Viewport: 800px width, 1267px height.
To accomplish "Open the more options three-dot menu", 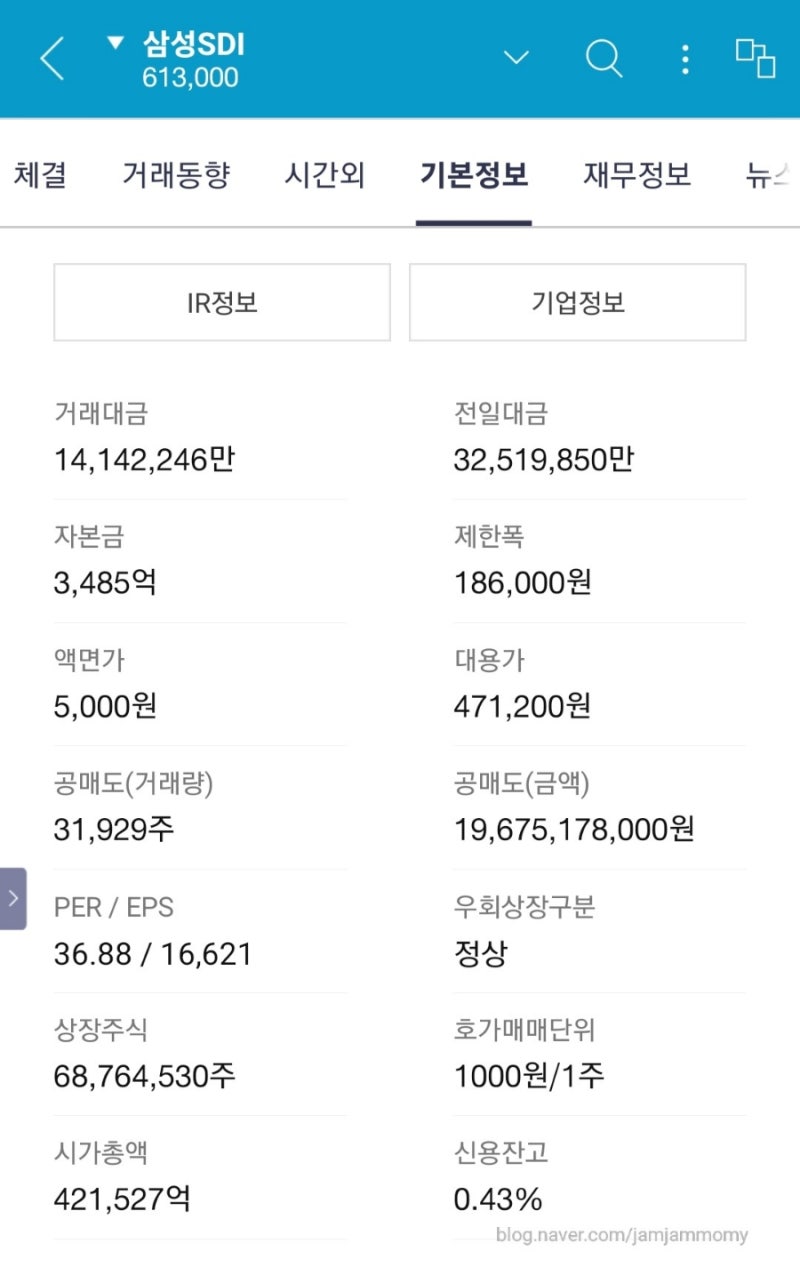I will click(x=685, y=60).
